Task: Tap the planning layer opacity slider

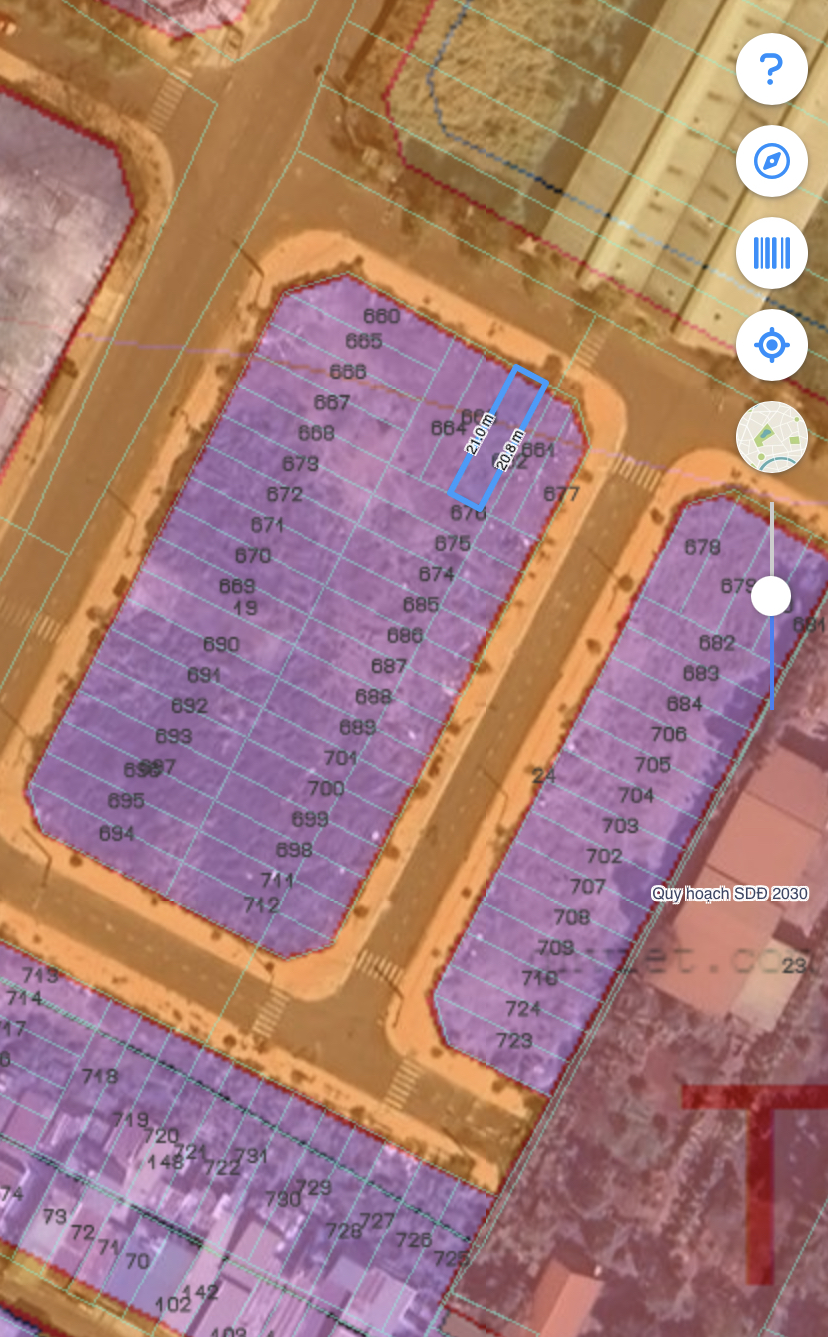Action: point(771,597)
